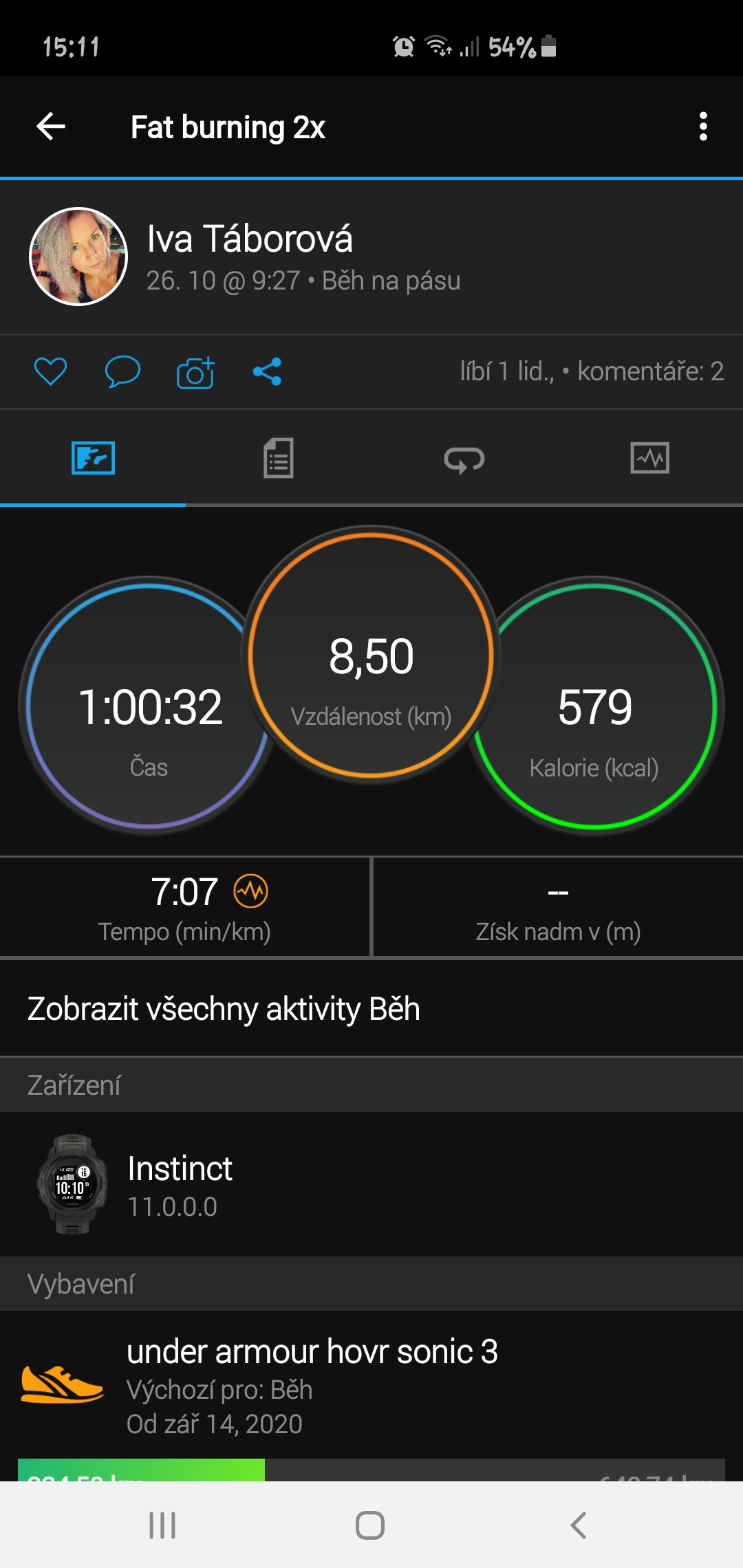Open the three-dot overflow menu
Screen dimensions: 743x1568
(x=703, y=127)
